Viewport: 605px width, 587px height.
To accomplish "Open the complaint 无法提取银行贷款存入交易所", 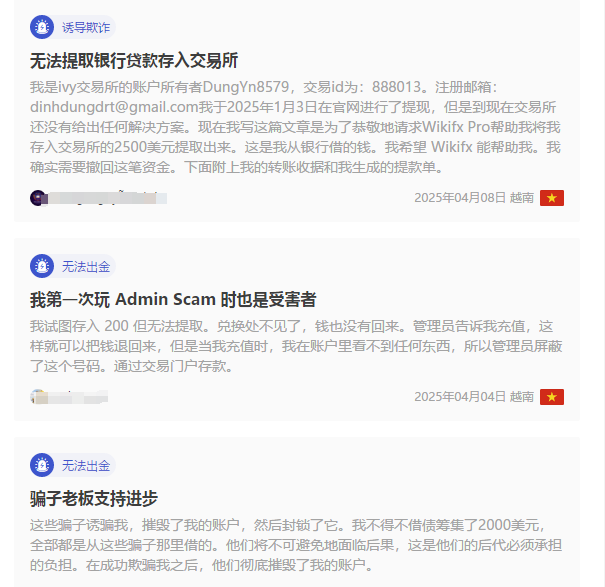I will [x=134, y=60].
